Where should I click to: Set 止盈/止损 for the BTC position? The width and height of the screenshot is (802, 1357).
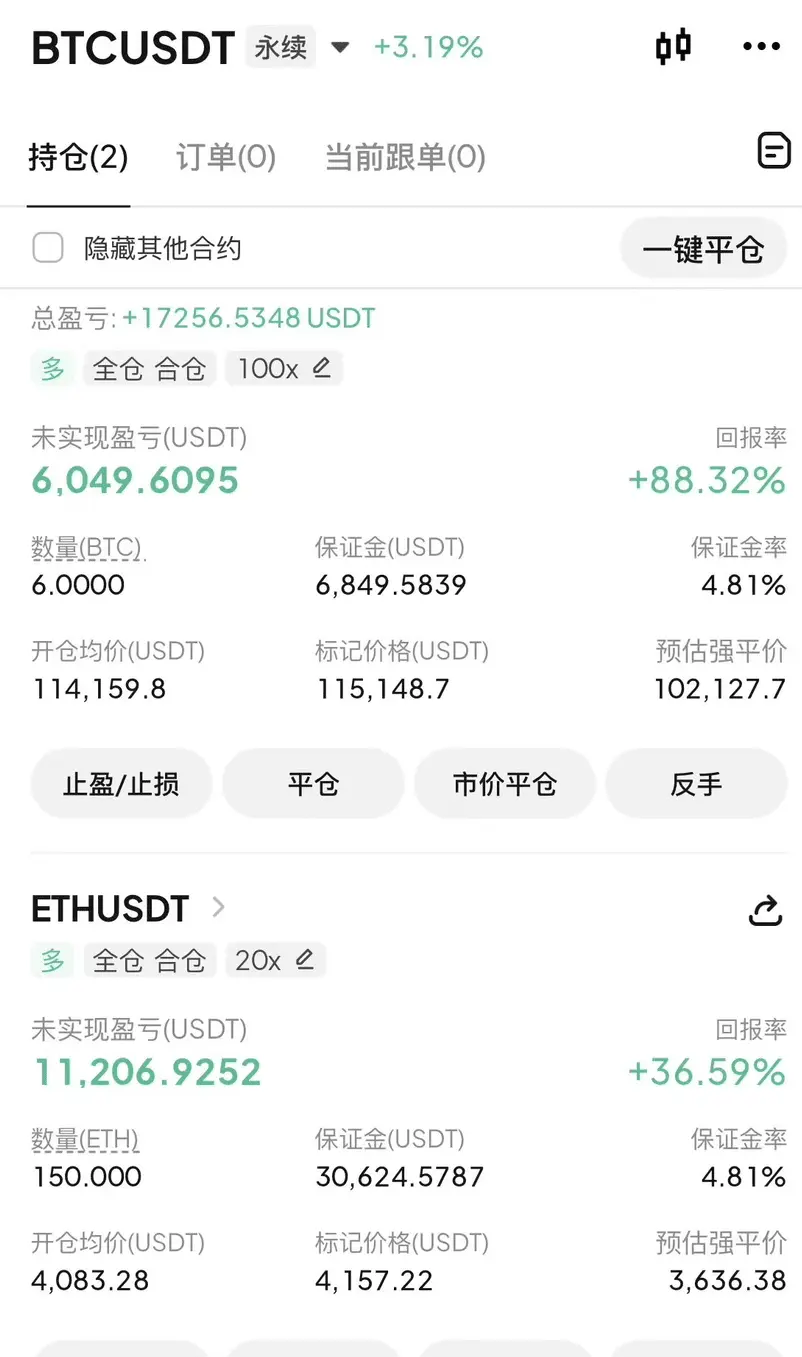click(x=121, y=784)
